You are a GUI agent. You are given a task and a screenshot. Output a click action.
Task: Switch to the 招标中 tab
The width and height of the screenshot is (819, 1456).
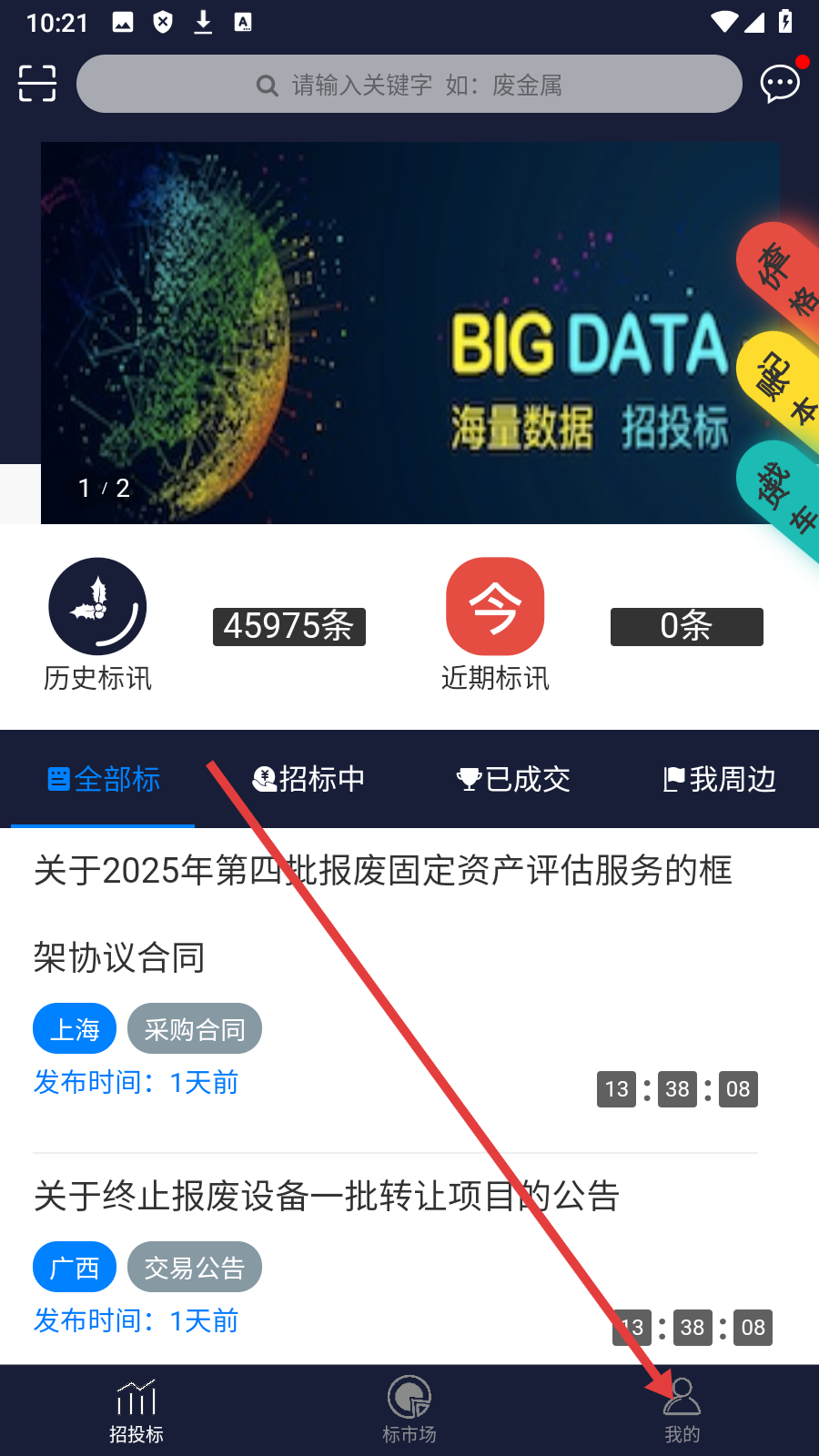tap(308, 779)
